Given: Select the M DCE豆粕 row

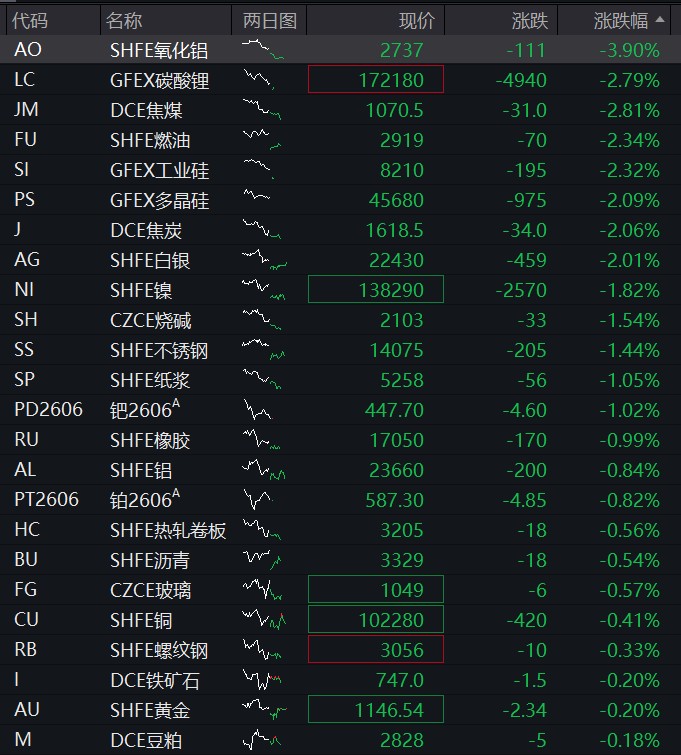Looking at the screenshot, I should point(340,740).
